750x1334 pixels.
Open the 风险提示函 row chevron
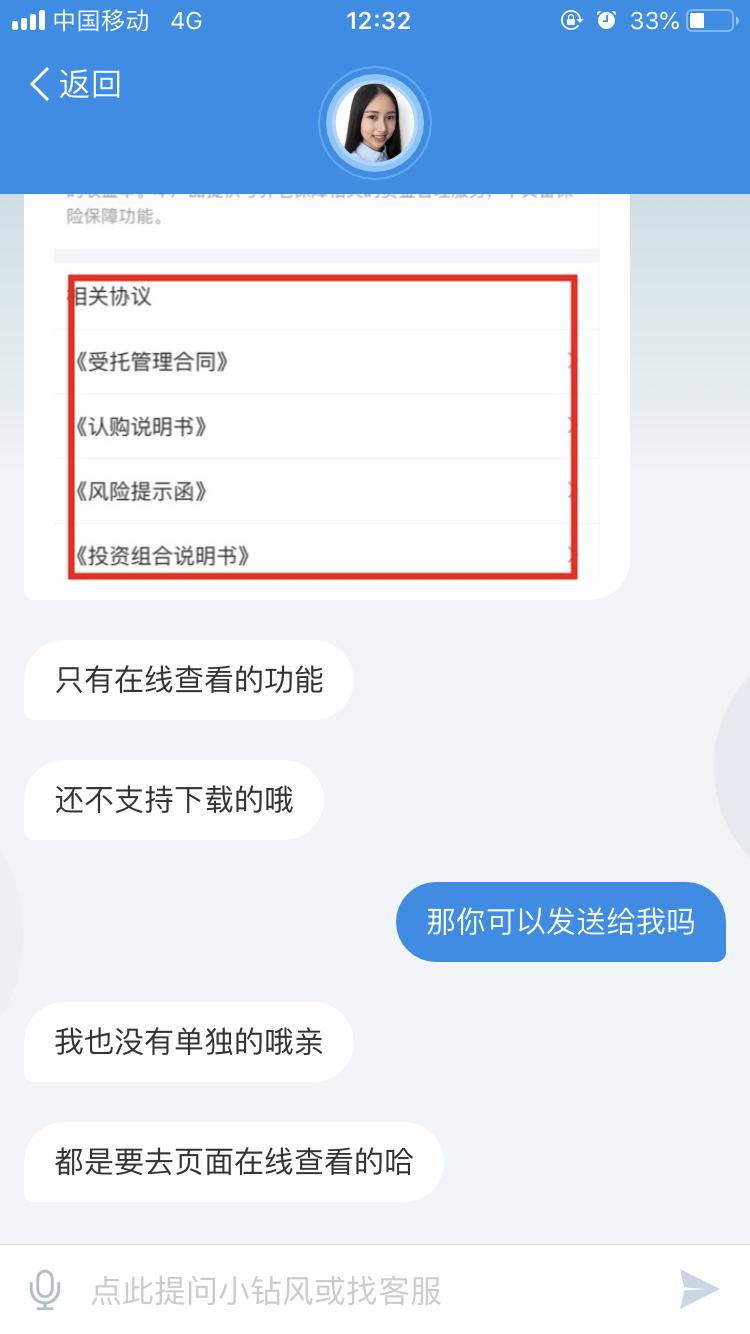coord(570,492)
